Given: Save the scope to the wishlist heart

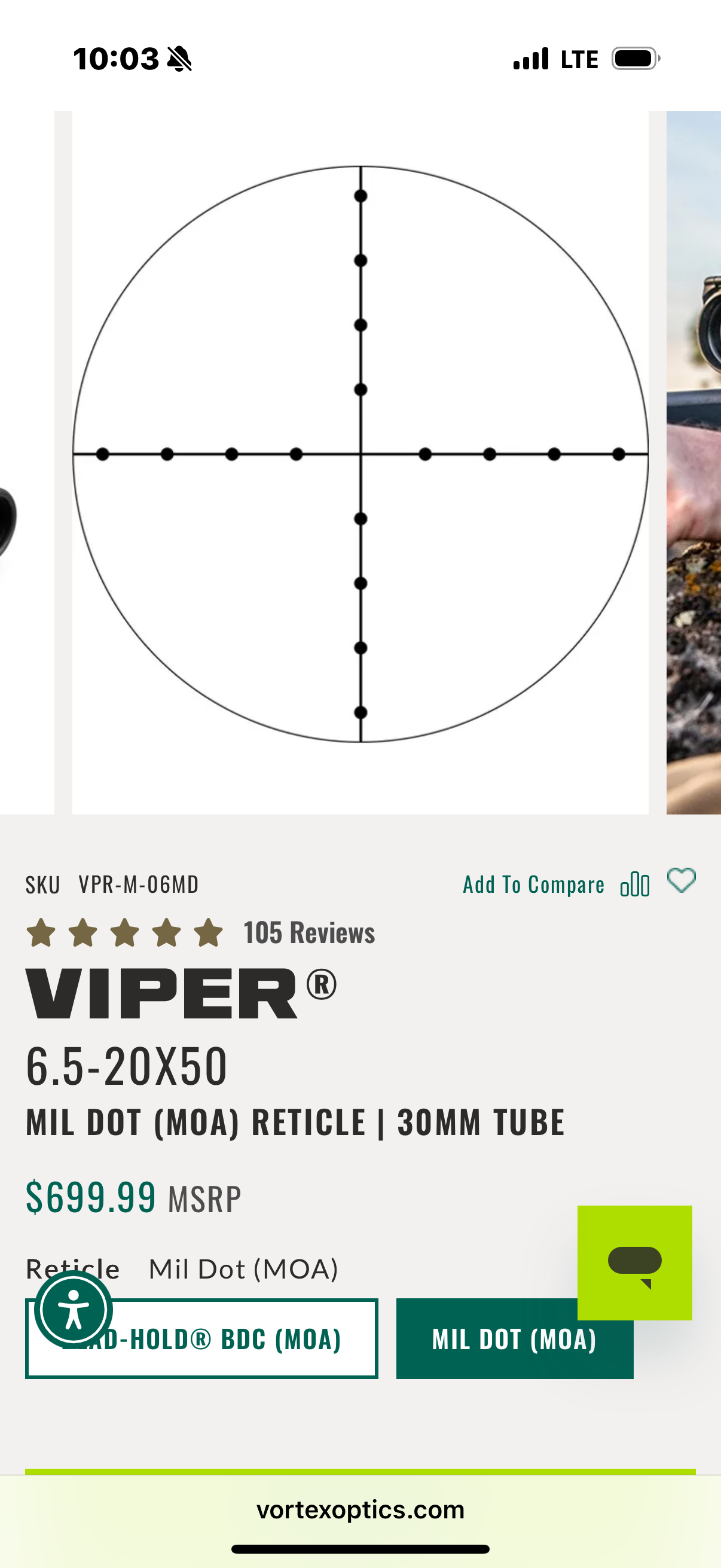Looking at the screenshot, I should [x=681, y=881].
